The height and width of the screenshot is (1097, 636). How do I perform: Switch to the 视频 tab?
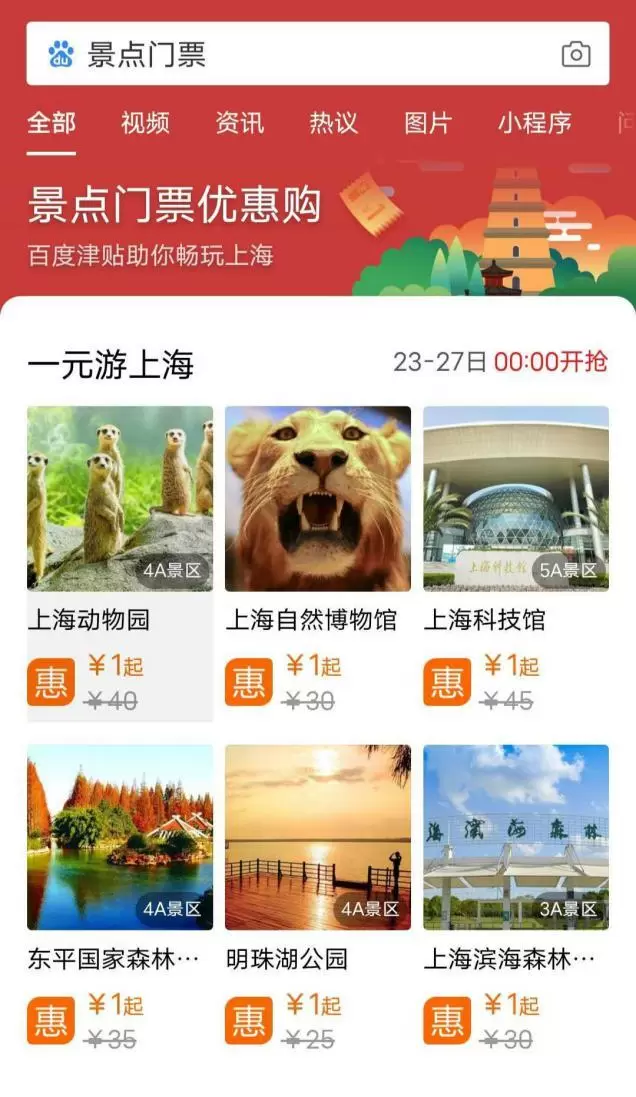pyautogui.click(x=145, y=123)
